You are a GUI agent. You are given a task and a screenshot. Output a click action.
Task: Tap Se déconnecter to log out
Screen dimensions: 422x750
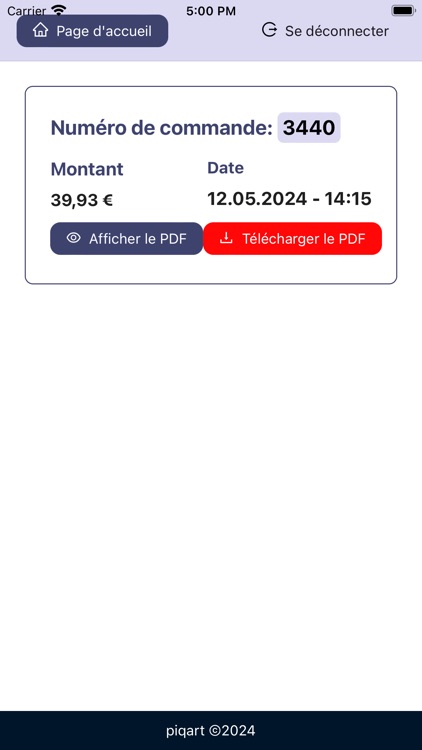[x=325, y=31]
